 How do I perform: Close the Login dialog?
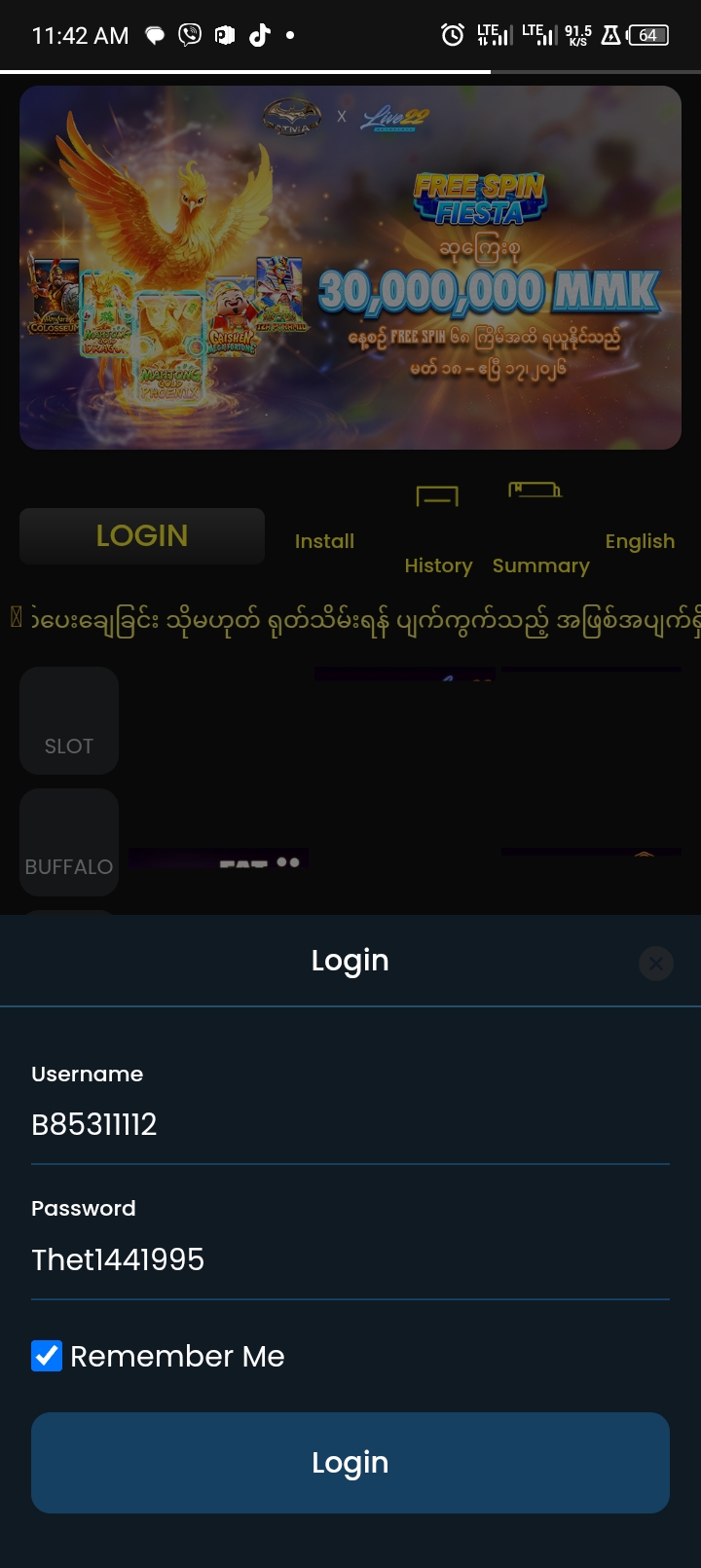pyautogui.click(x=656, y=964)
